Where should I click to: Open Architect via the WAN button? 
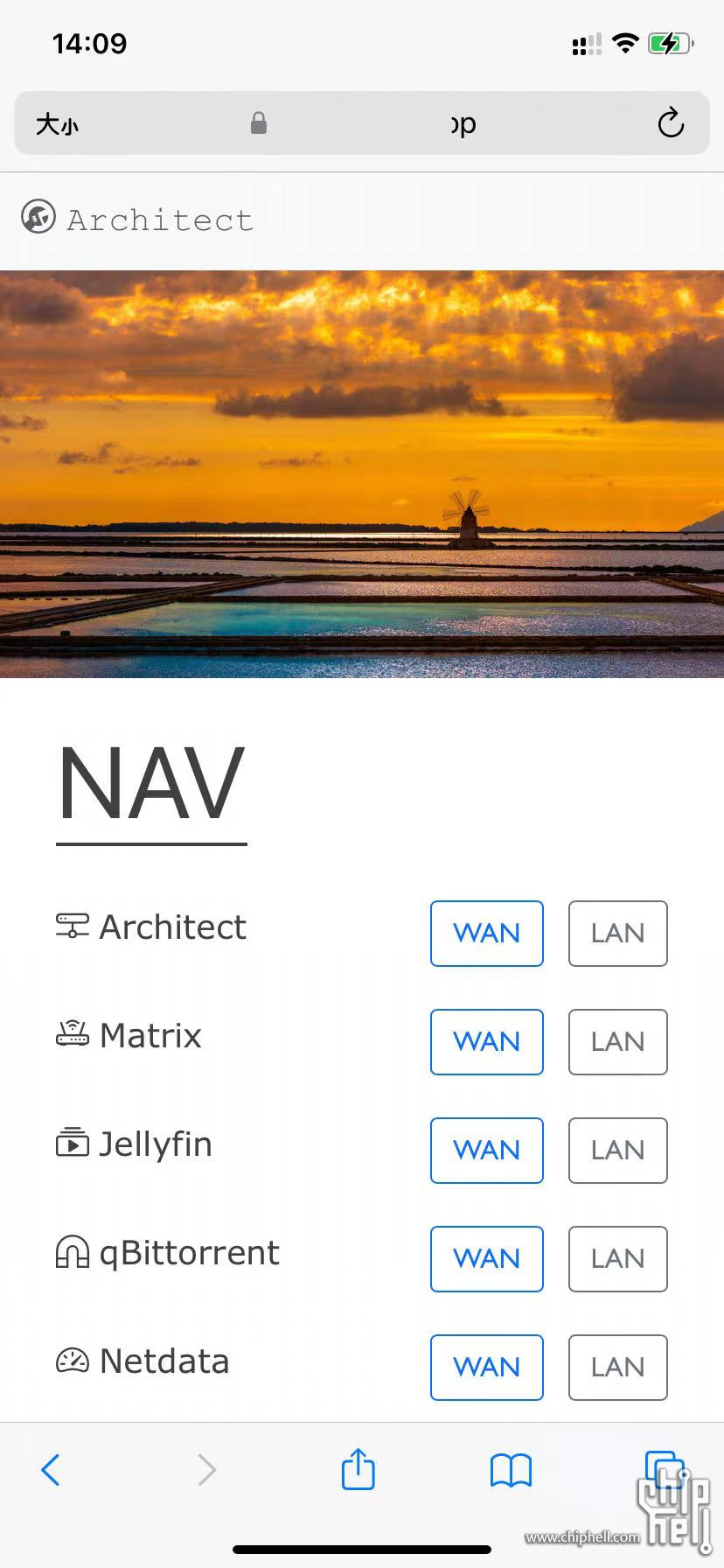click(x=486, y=934)
